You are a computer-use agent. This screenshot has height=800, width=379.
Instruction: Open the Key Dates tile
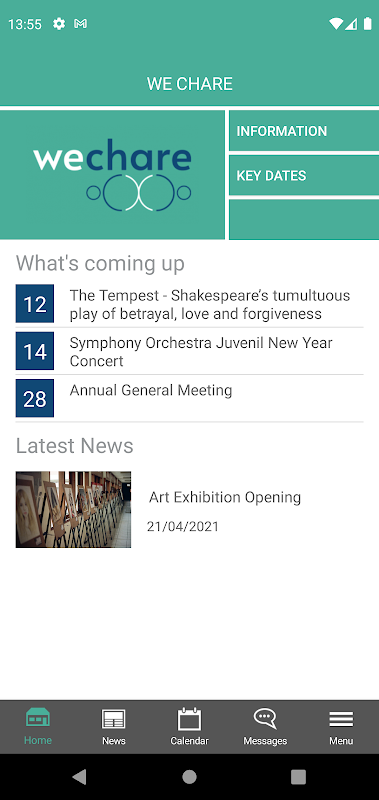pos(304,176)
